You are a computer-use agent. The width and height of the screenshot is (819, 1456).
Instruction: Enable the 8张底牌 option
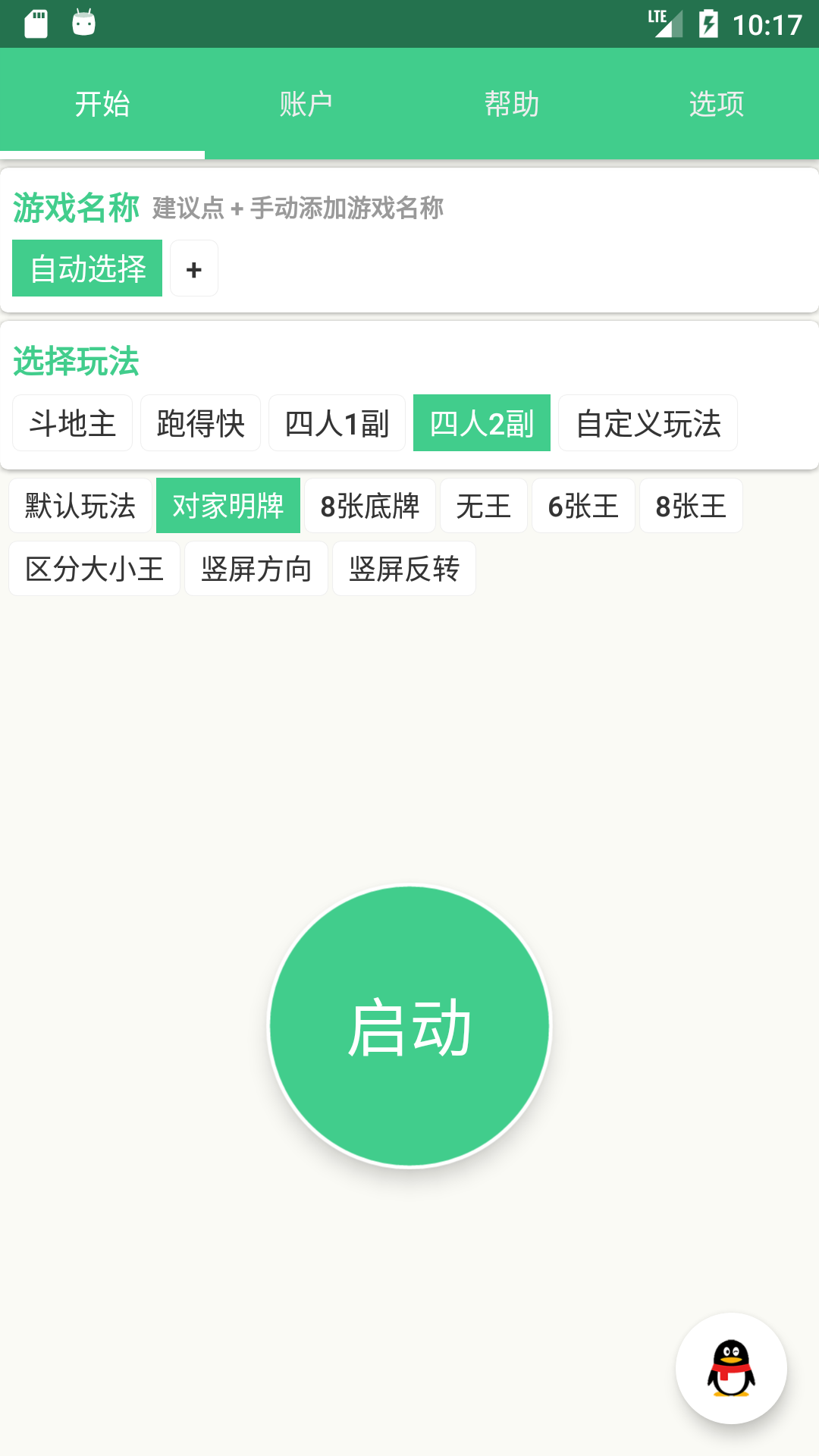pos(369,505)
